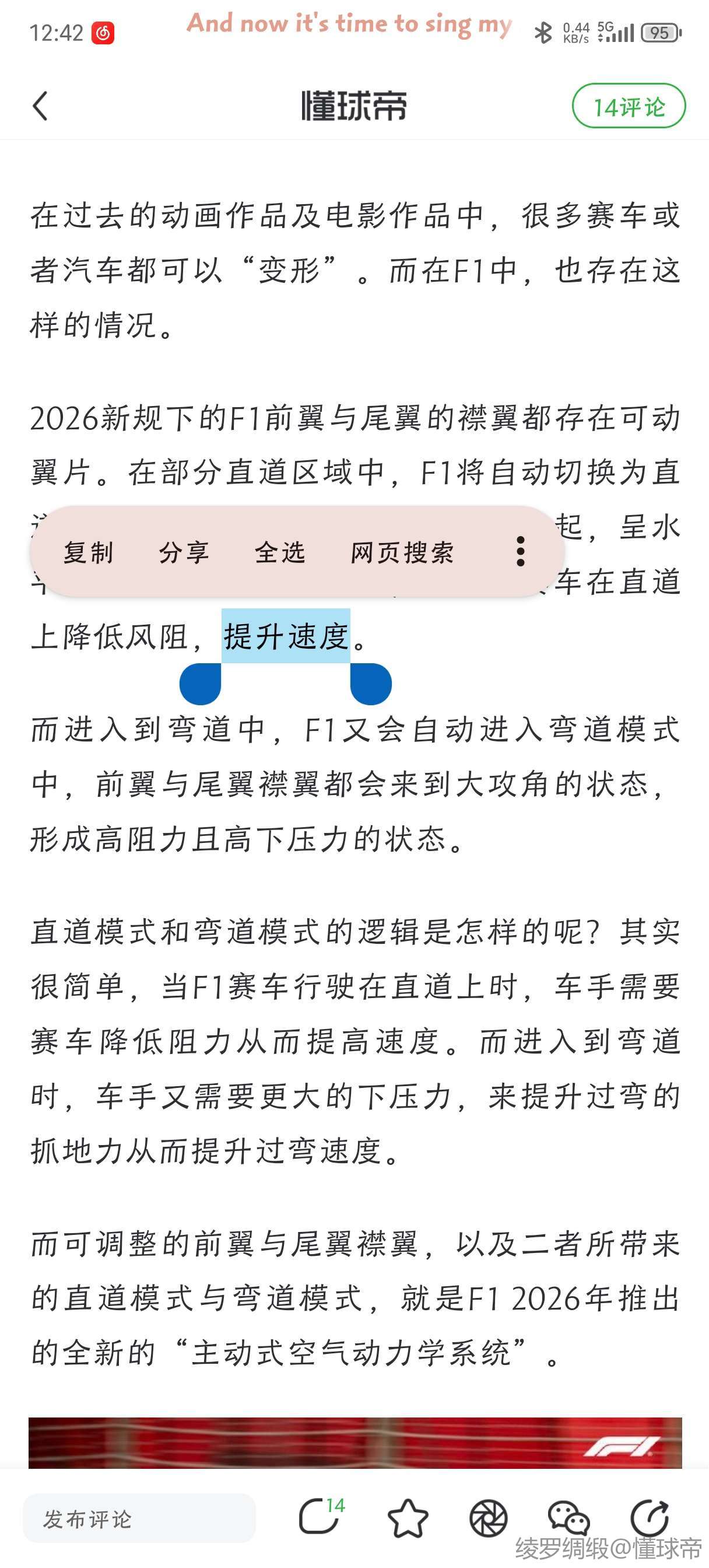Go back using the top-left arrow

tap(40, 106)
